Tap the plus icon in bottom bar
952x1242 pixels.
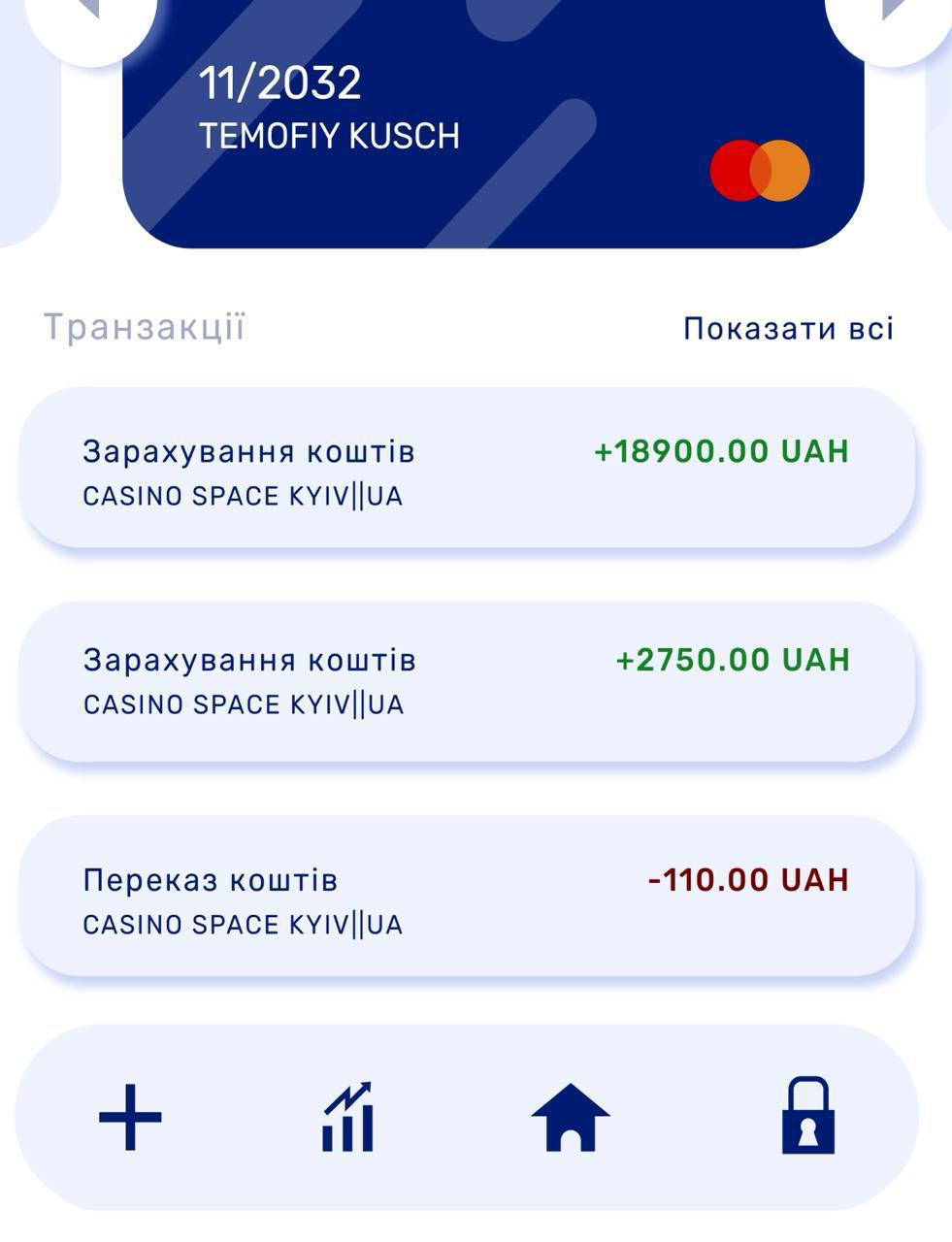pyautogui.click(x=130, y=1117)
